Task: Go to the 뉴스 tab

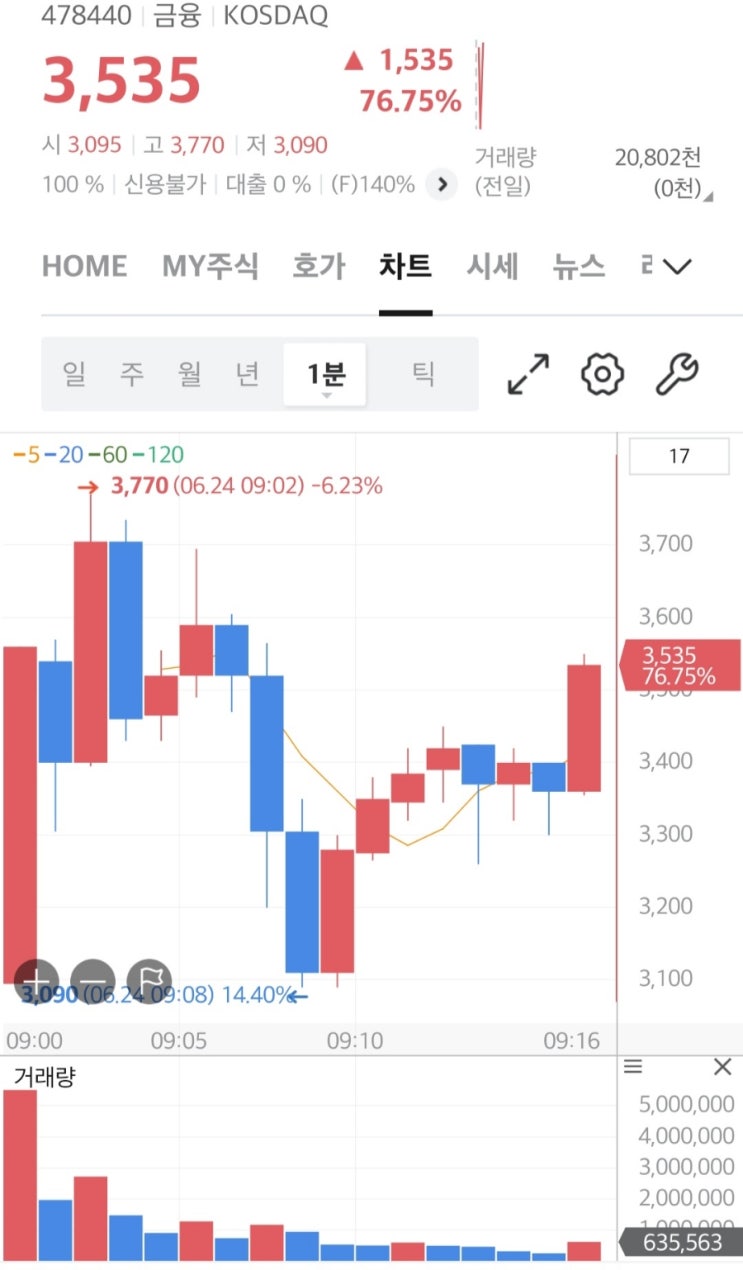Action: coord(579,266)
